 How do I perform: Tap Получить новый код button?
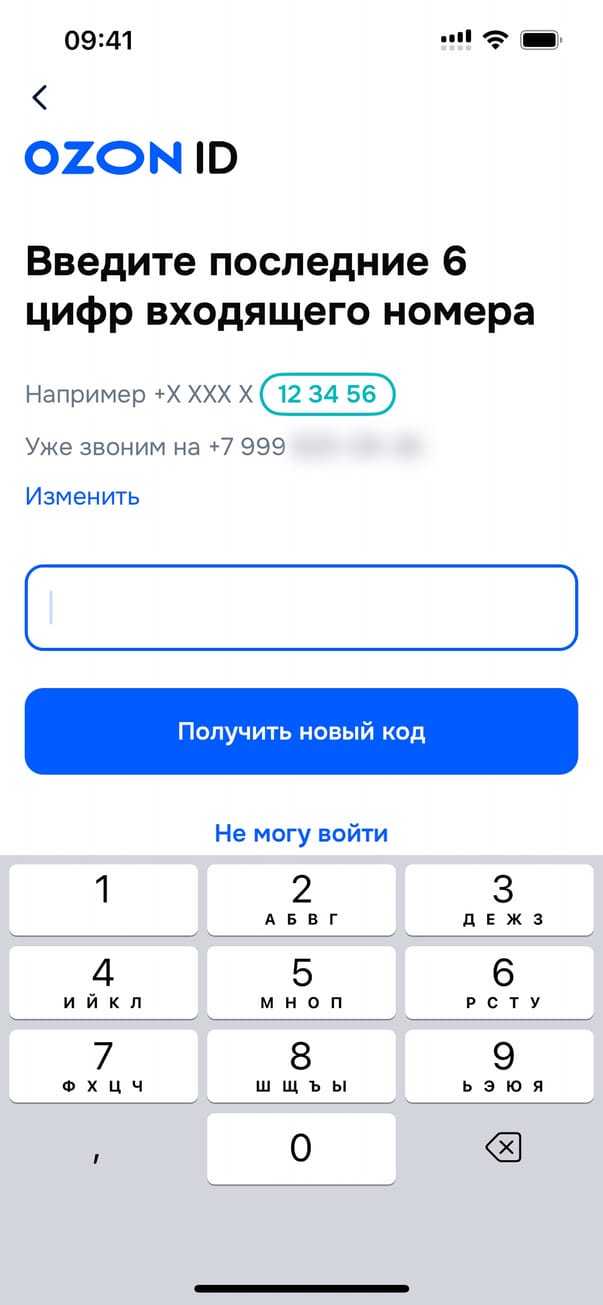tap(301, 731)
